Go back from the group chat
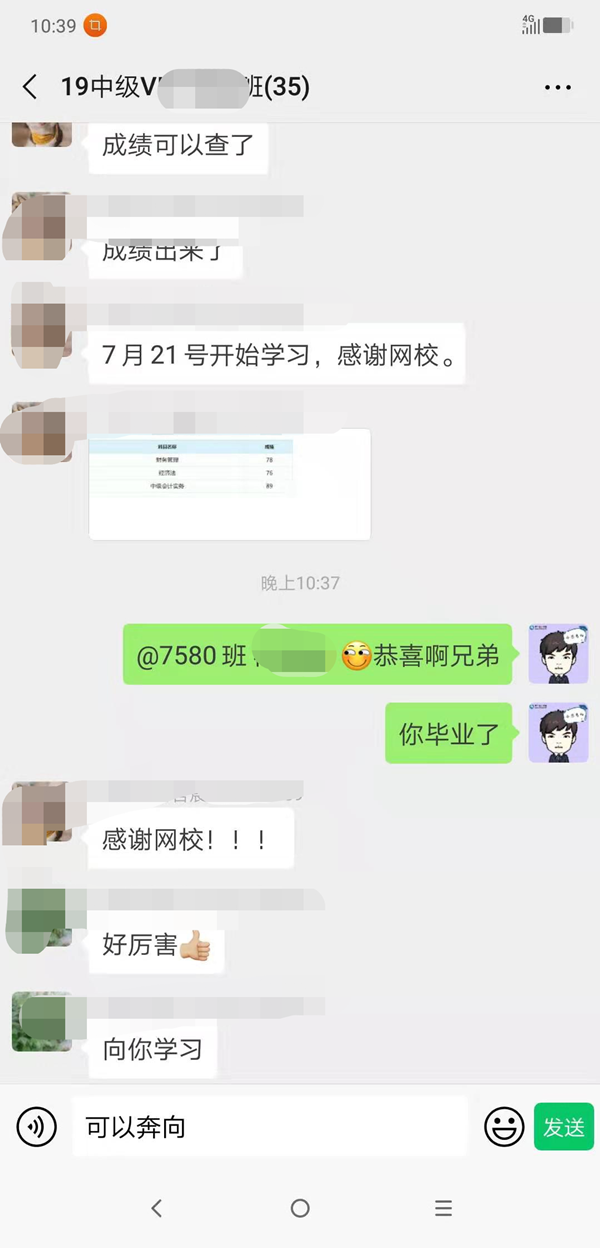 pyautogui.click(x=30, y=87)
